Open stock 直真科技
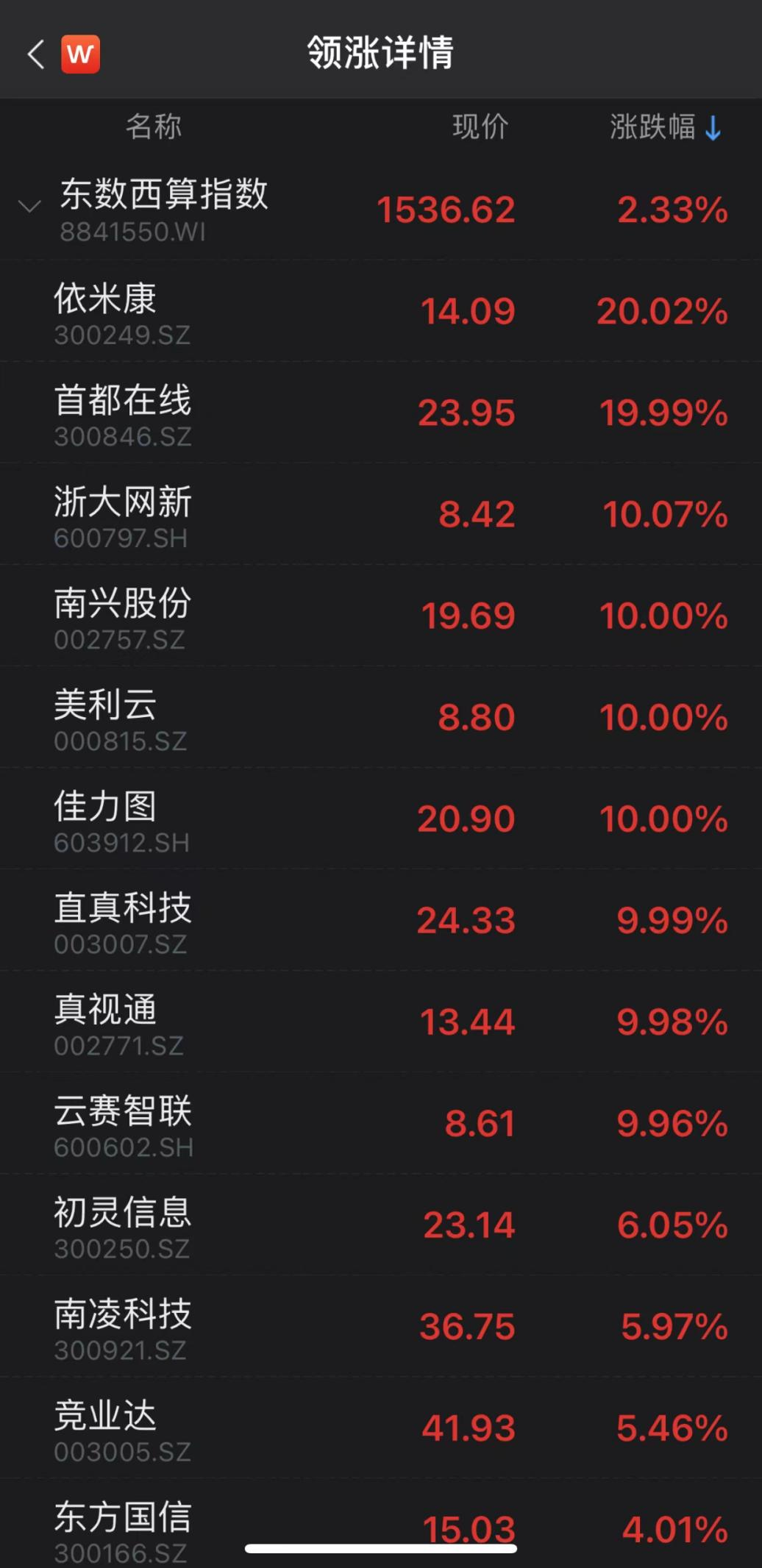Image resolution: width=762 pixels, height=1568 pixels. (381, 920)
